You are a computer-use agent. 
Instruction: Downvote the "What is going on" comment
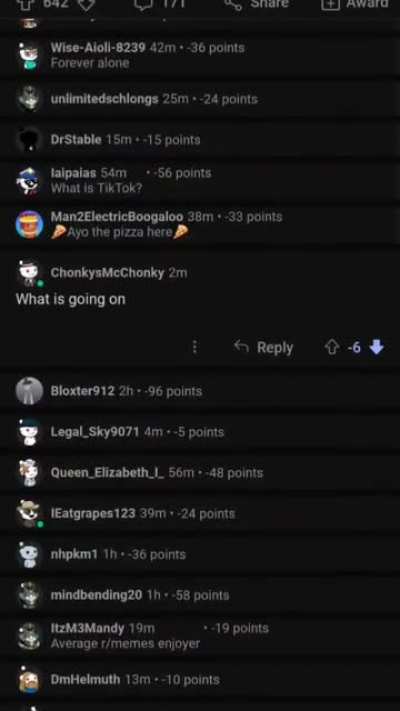click(x=377, y=348)
